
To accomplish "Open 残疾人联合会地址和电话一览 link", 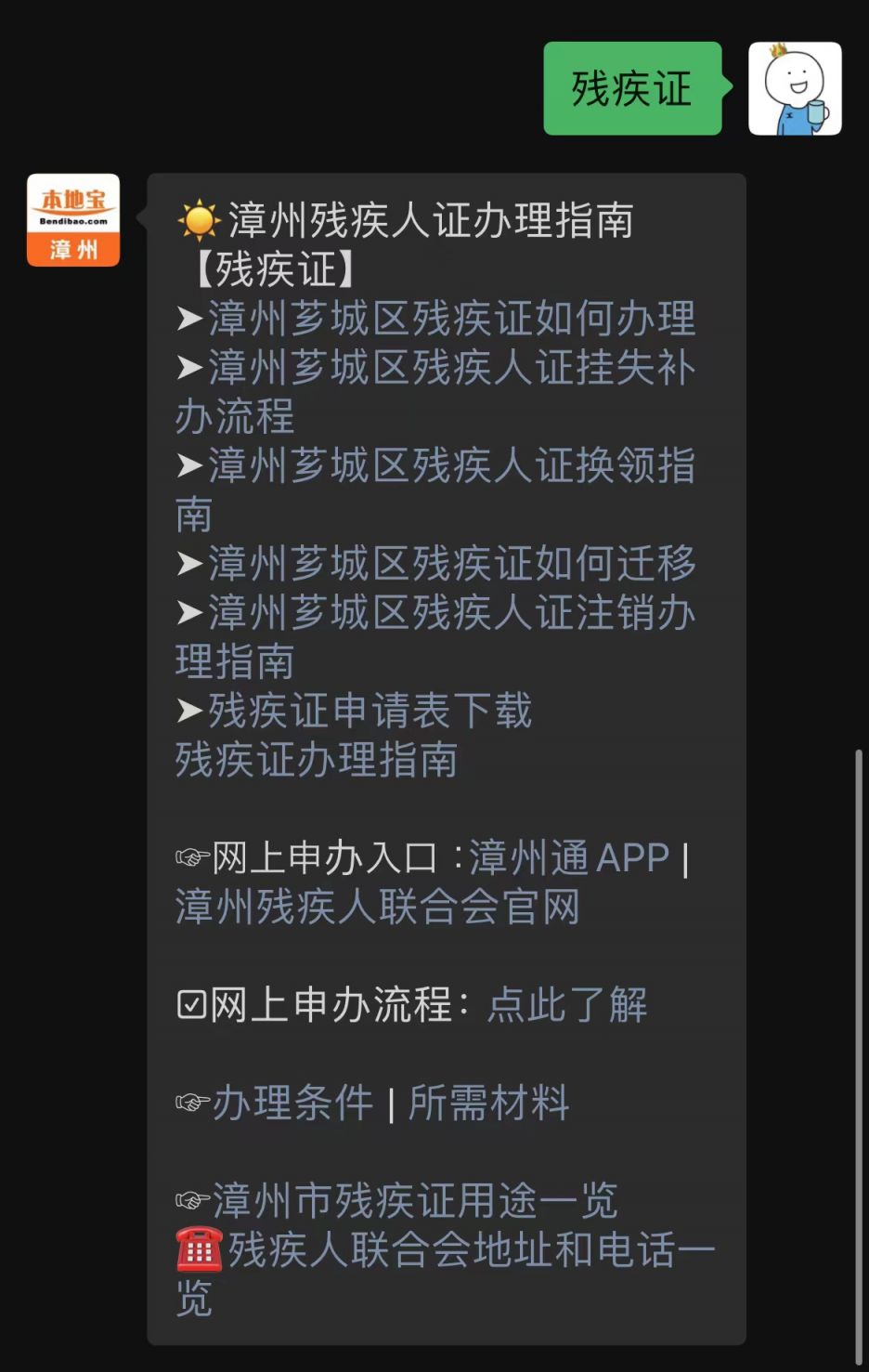I will tap(472, 1250).
